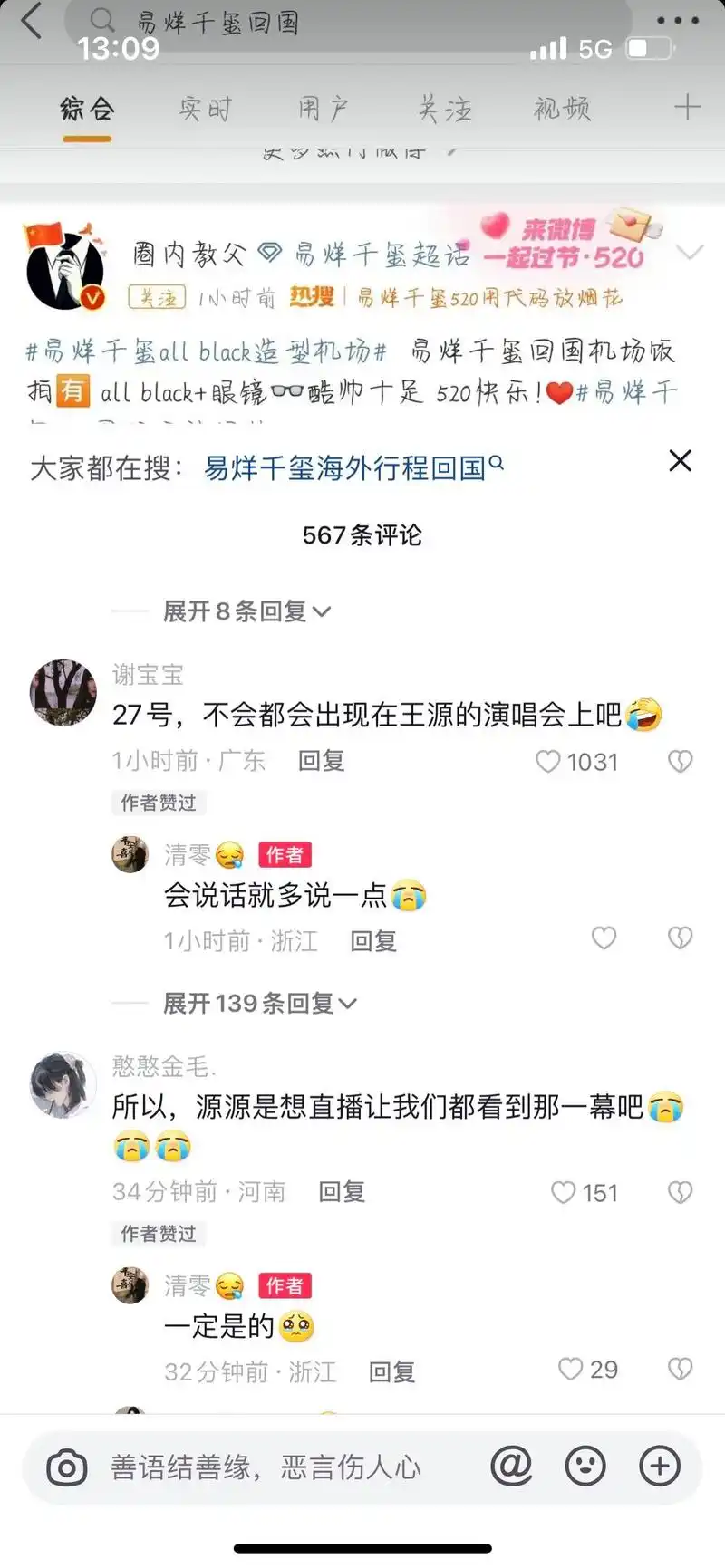
Task: Open the emoji picker icon
Action: point(586,1467)
